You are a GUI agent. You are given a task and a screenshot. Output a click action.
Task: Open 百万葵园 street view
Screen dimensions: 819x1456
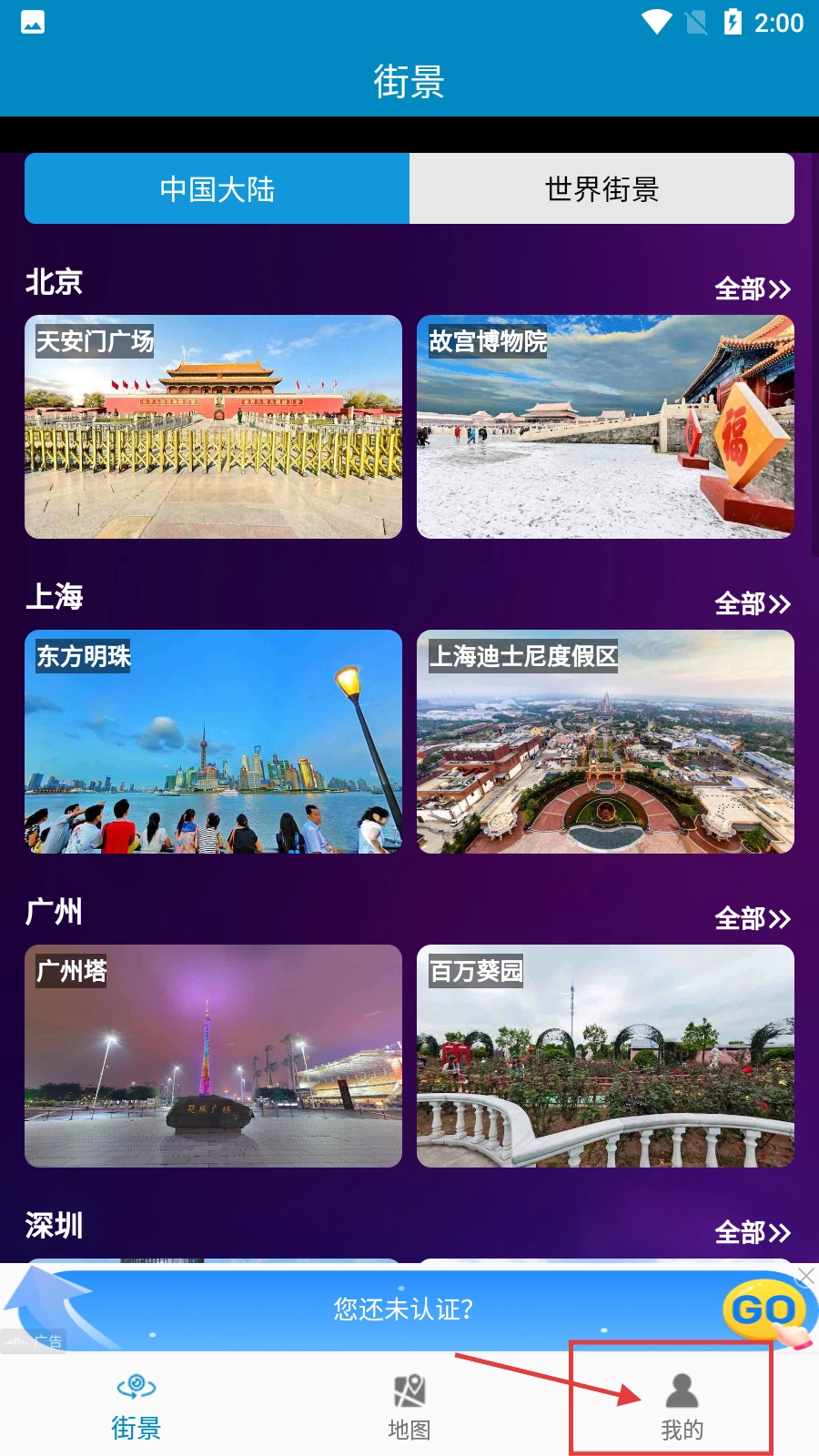(605, 1056)
